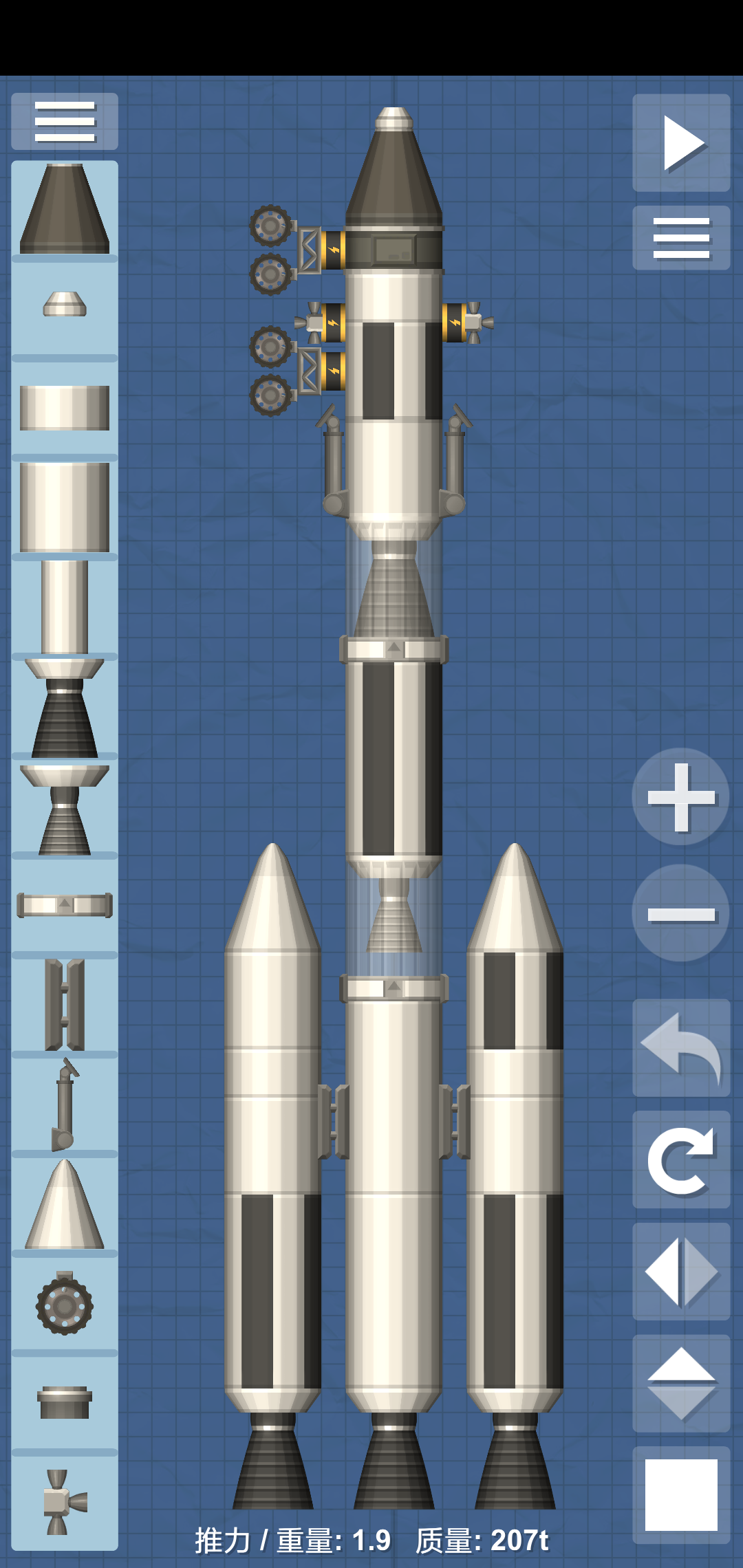Select the small nose cap part
The width and height of the screenshot is (743, 1568).
click(65, 304)
